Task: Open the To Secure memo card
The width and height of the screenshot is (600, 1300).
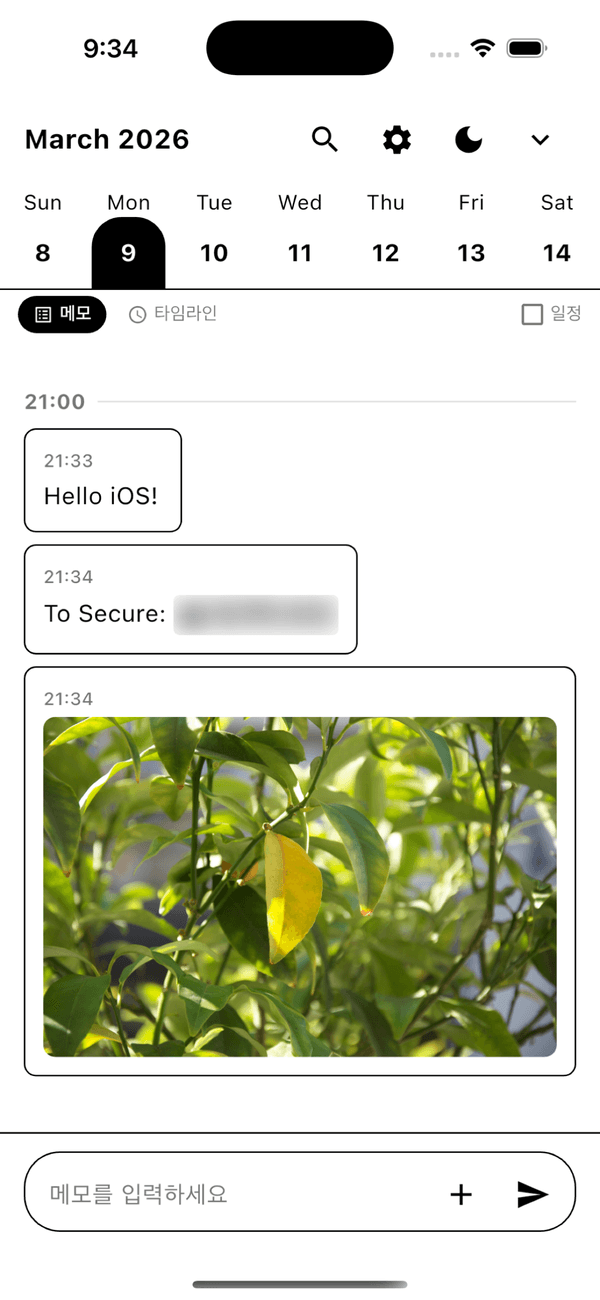Action: (x=190, y=599)
